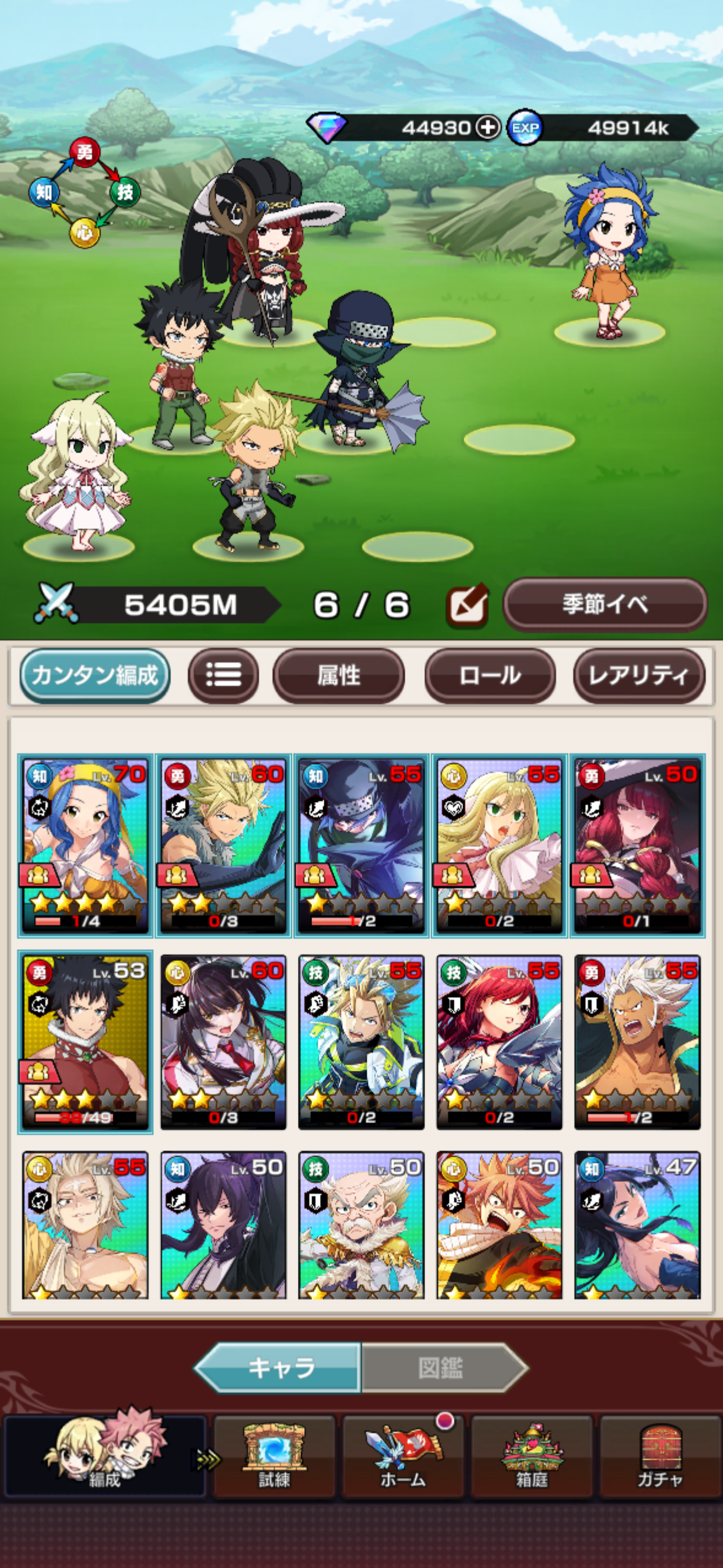Tap the plus icon to add gems
Image resolution: width=723 pixels, height=1568 pixels.
pos(488,128)
